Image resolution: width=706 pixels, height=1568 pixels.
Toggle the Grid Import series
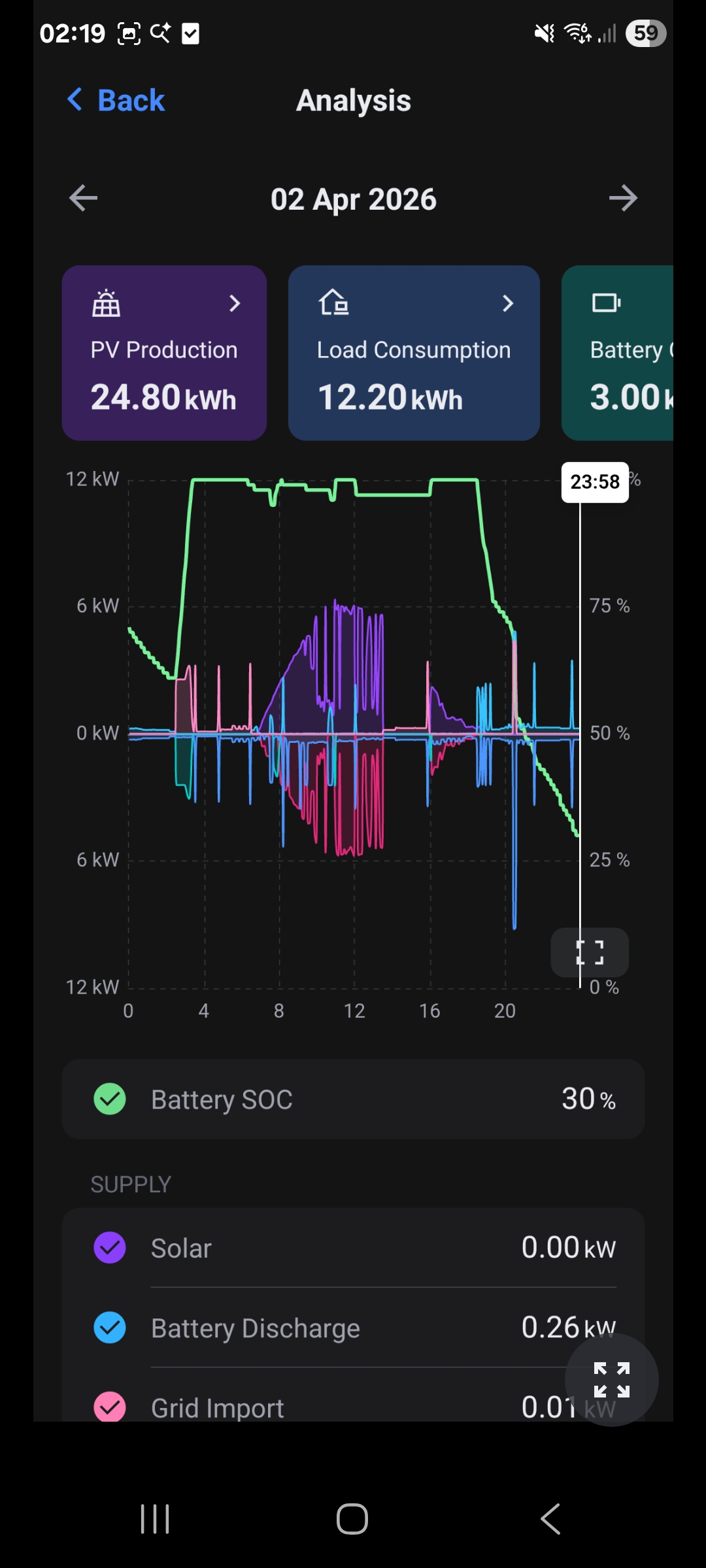[110, 1407]
